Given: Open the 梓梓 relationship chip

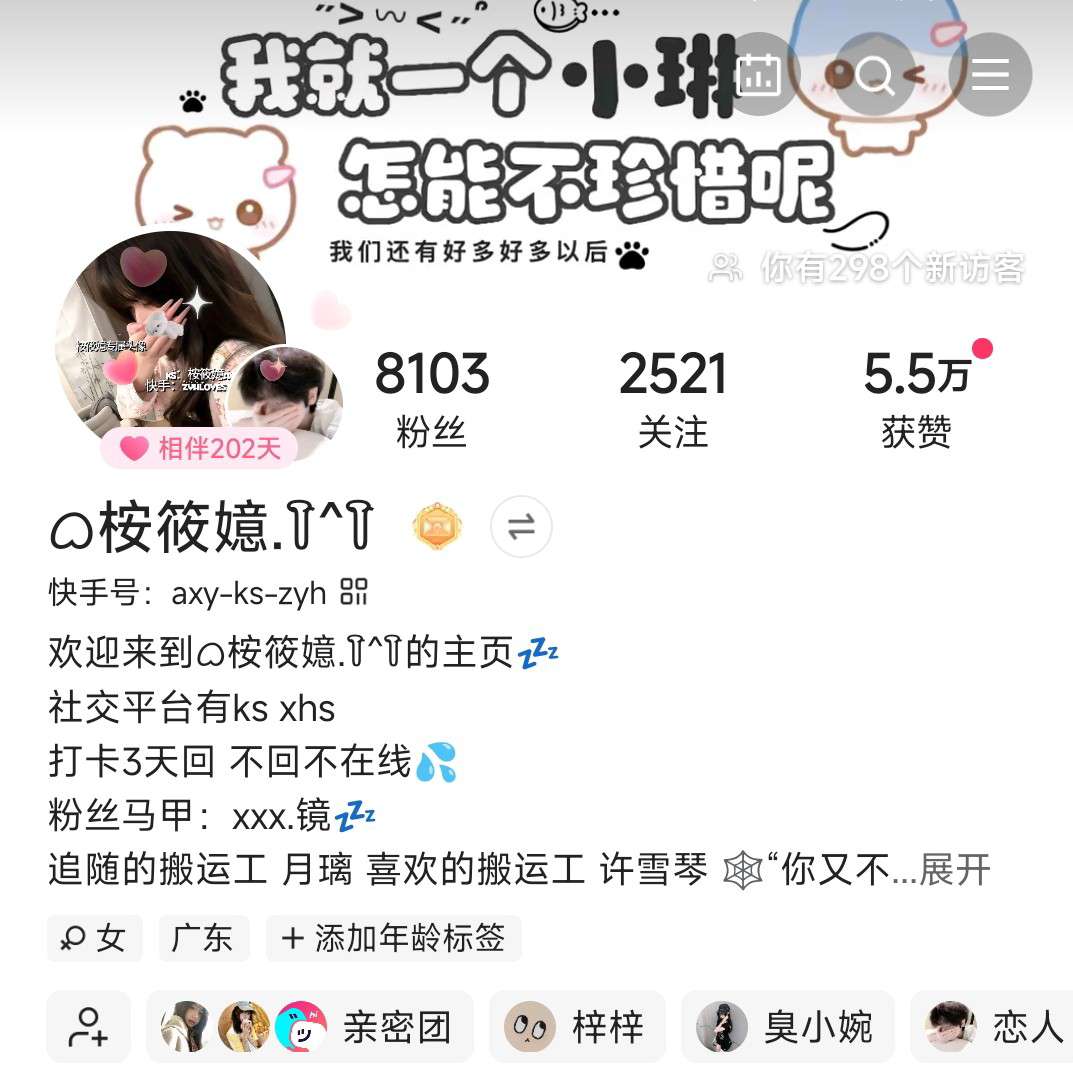Looking at the screenshot, I should 577,1027.
